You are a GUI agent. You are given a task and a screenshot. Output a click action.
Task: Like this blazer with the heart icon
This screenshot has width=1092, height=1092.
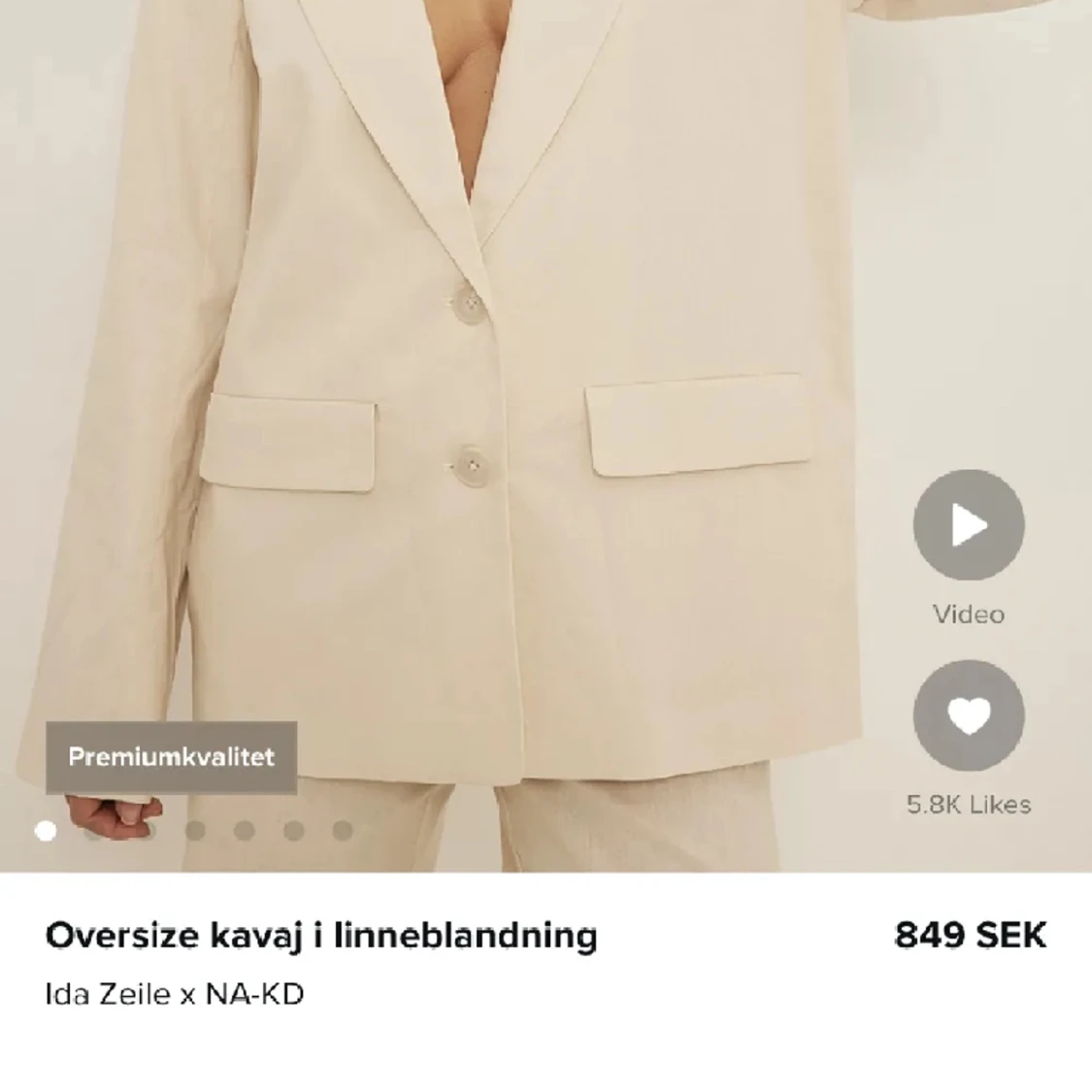click(968, 715)
